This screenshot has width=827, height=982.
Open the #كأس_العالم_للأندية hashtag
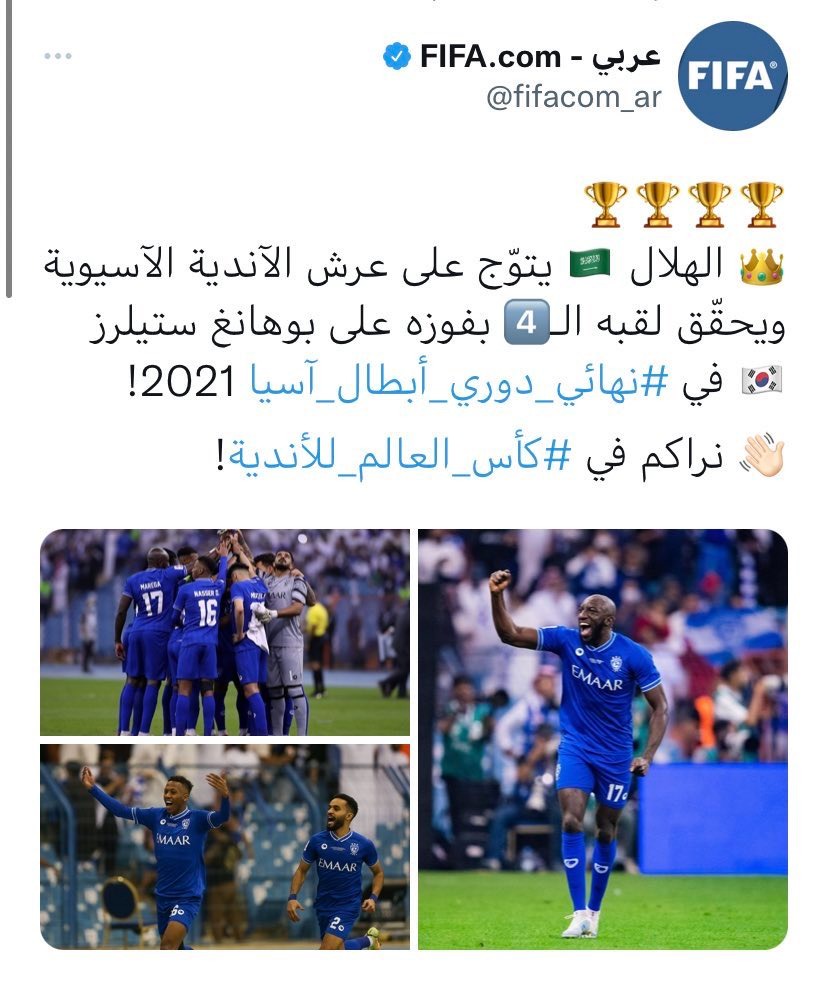coord(398,455)
